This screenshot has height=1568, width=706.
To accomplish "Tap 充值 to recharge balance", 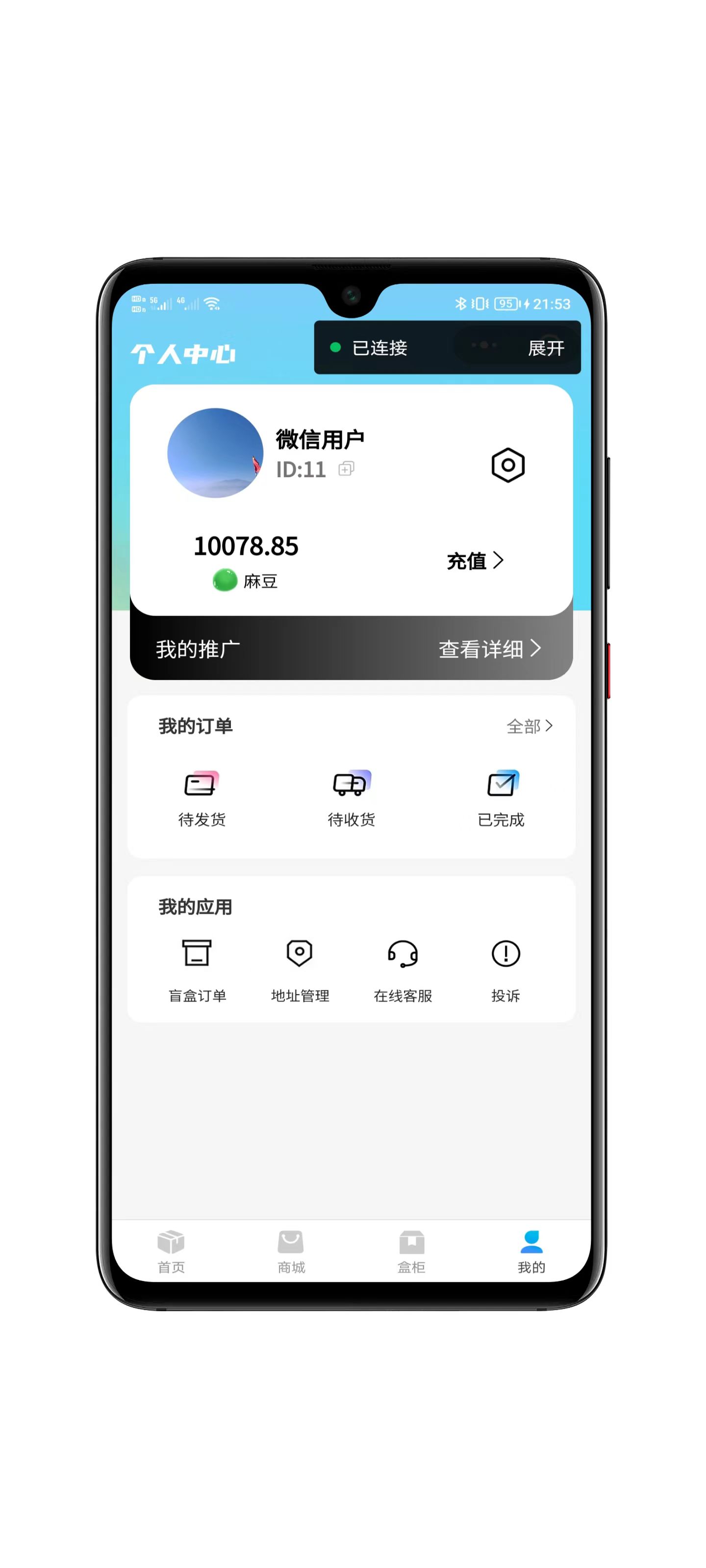I will tap(475, 561).
